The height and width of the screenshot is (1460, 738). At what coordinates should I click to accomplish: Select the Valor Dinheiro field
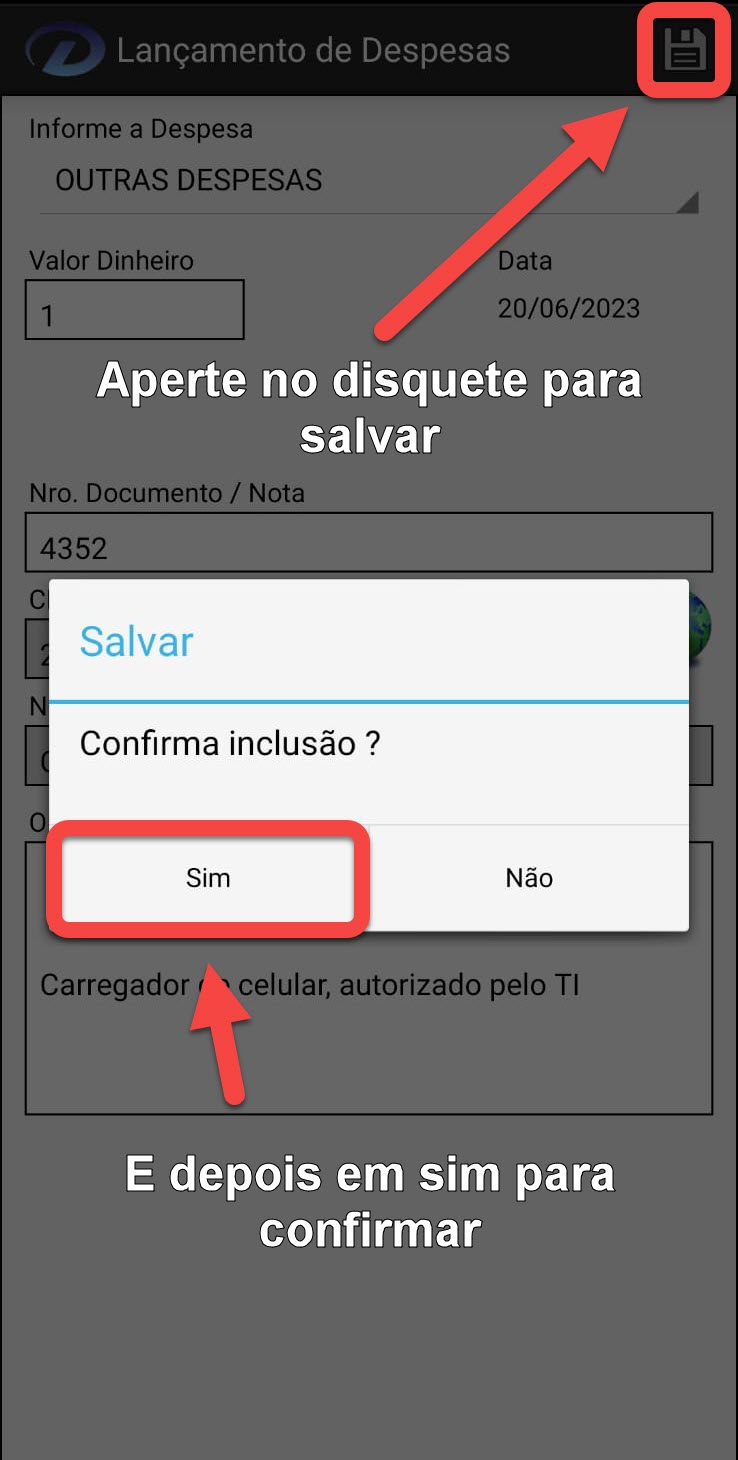tap(134, 310)
